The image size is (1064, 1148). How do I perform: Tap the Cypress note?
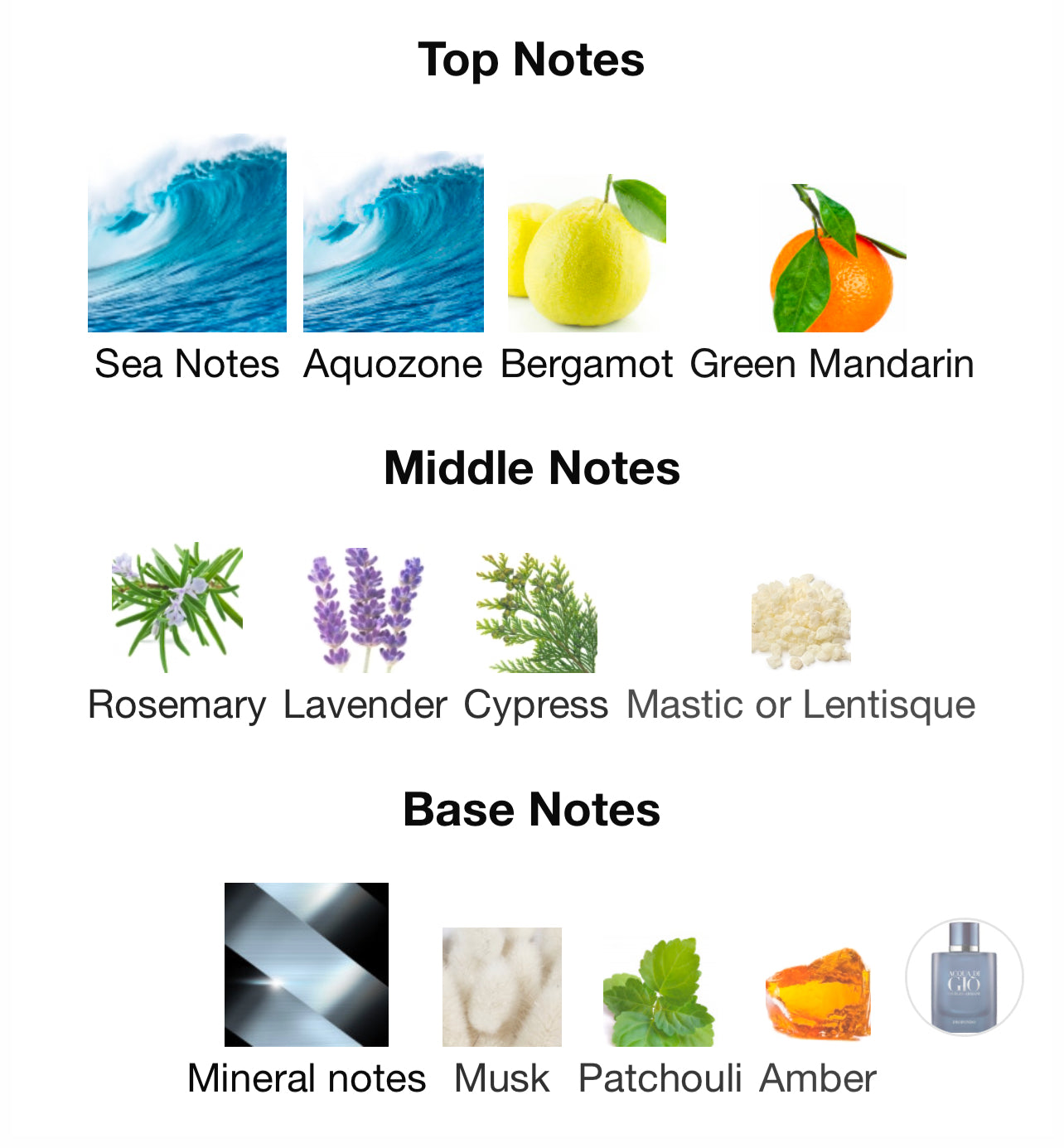point(536,613)
